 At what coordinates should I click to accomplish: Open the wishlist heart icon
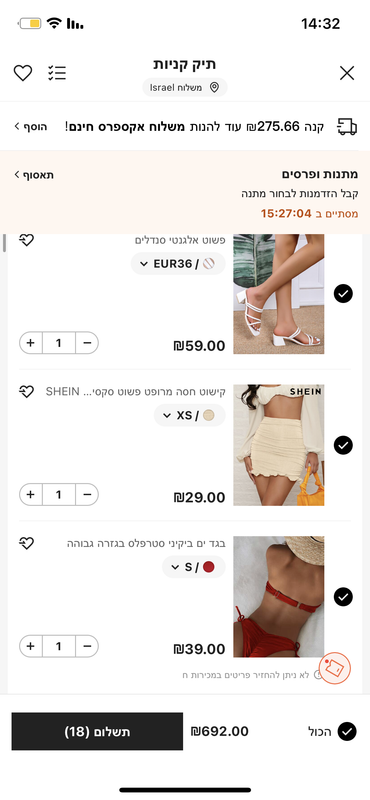[x=23, y=73]
